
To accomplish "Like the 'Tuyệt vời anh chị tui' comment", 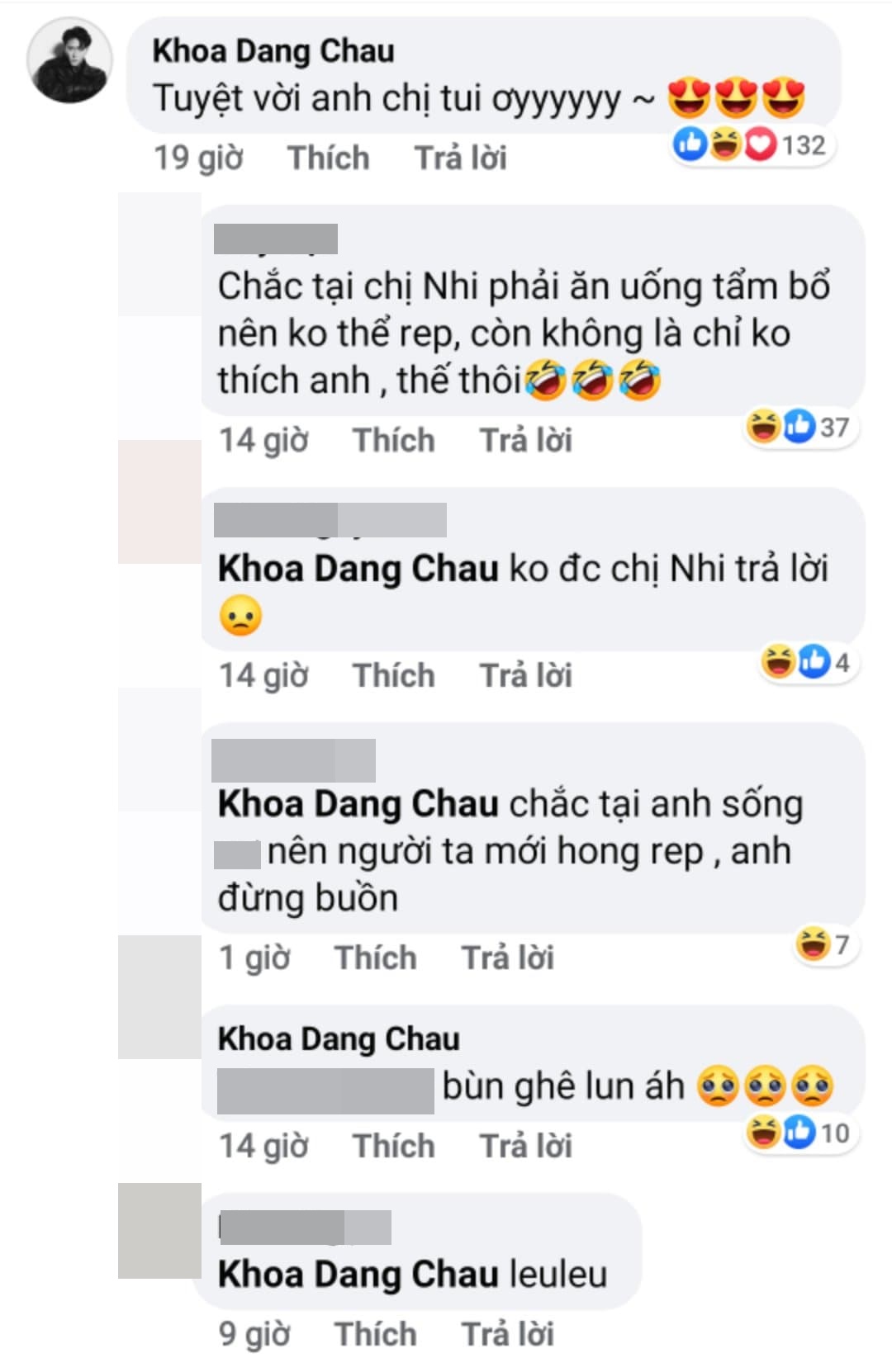I will [x=328, y=158].
